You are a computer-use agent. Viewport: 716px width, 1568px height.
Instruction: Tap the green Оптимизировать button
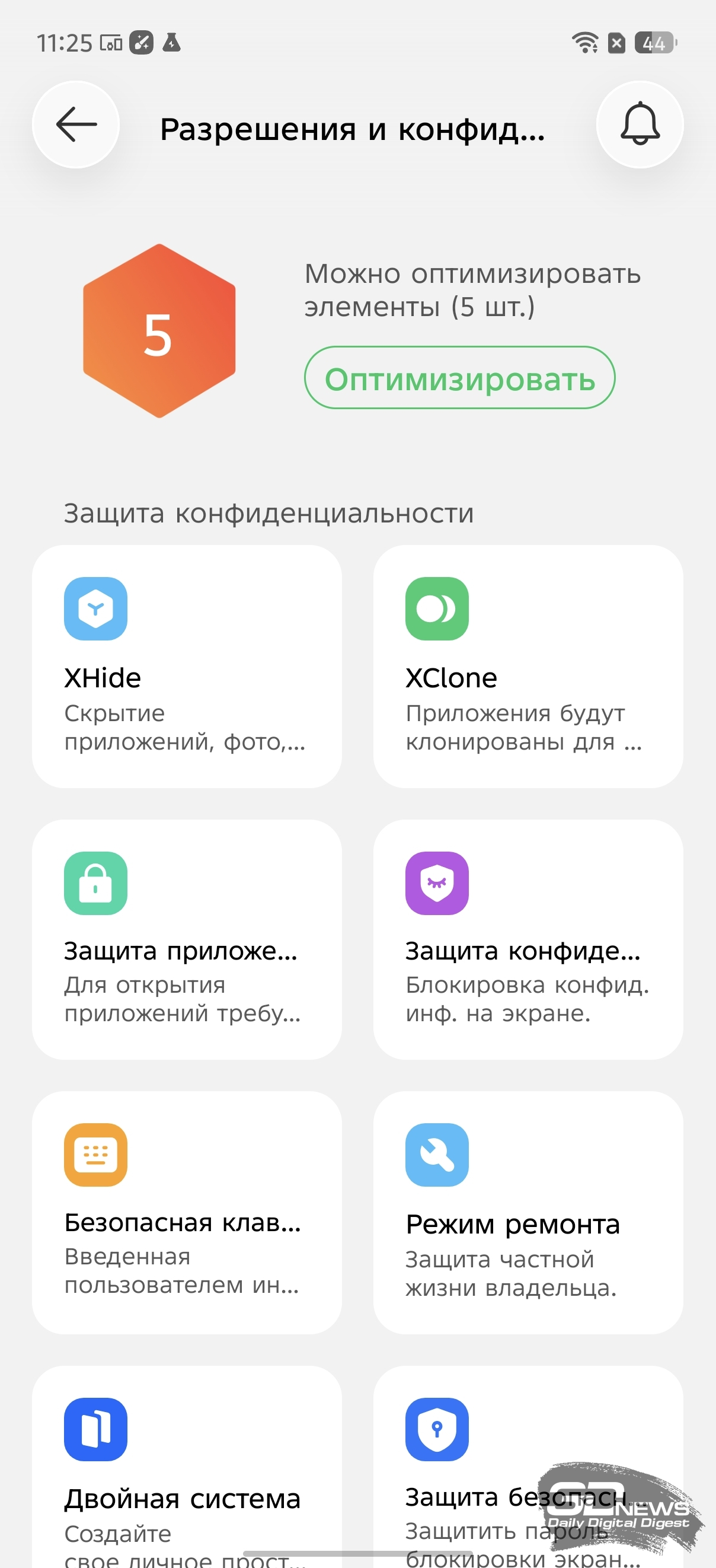[x=459, y=378]
